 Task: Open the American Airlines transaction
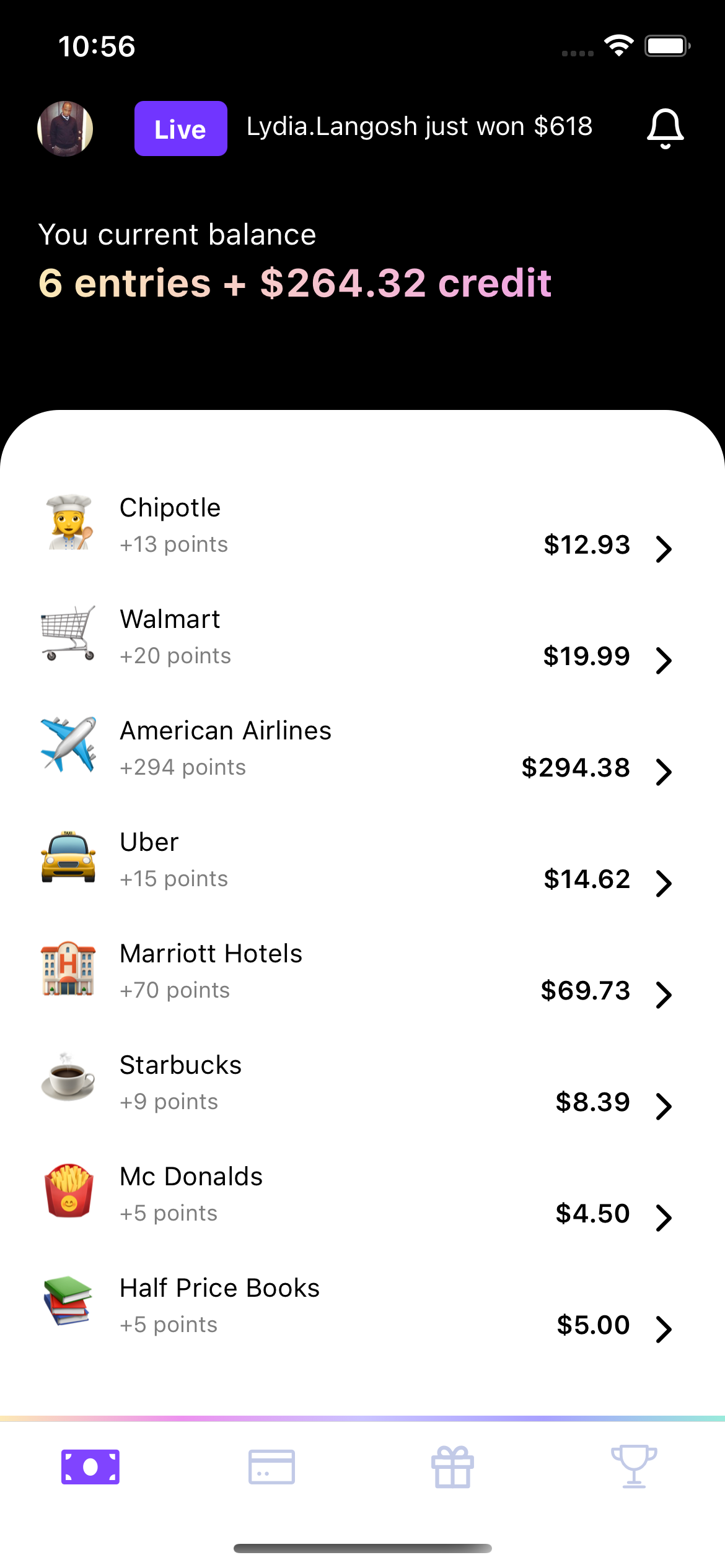[362, 748]
